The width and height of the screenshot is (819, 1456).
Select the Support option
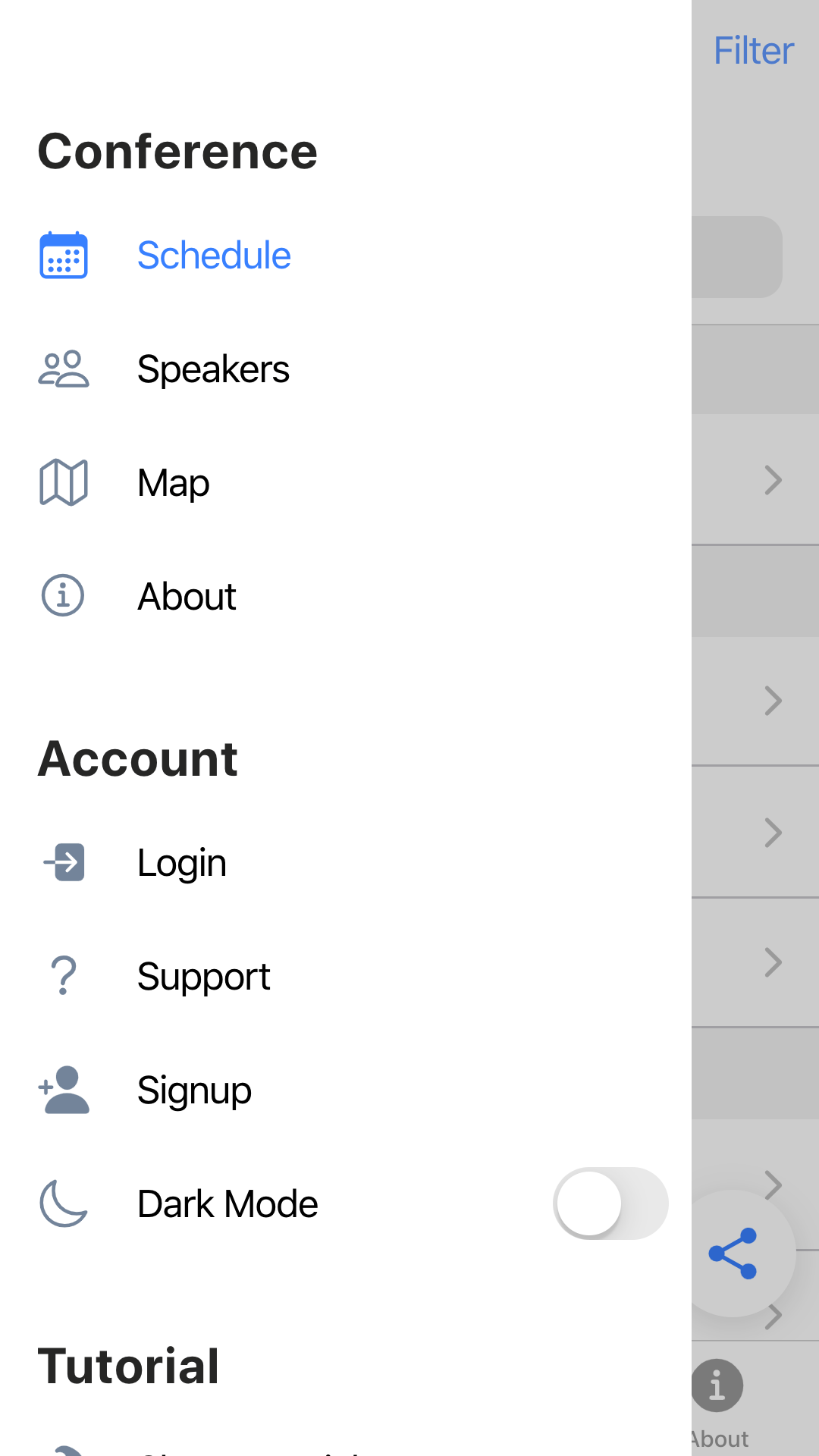click(203, 977)
